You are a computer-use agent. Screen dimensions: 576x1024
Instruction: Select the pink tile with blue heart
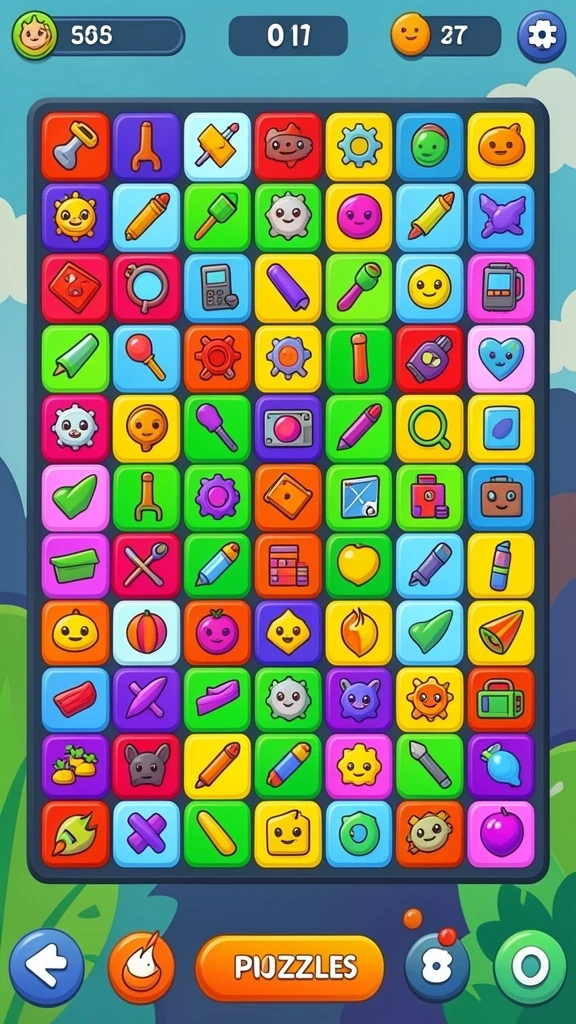(x=501, y=359)
